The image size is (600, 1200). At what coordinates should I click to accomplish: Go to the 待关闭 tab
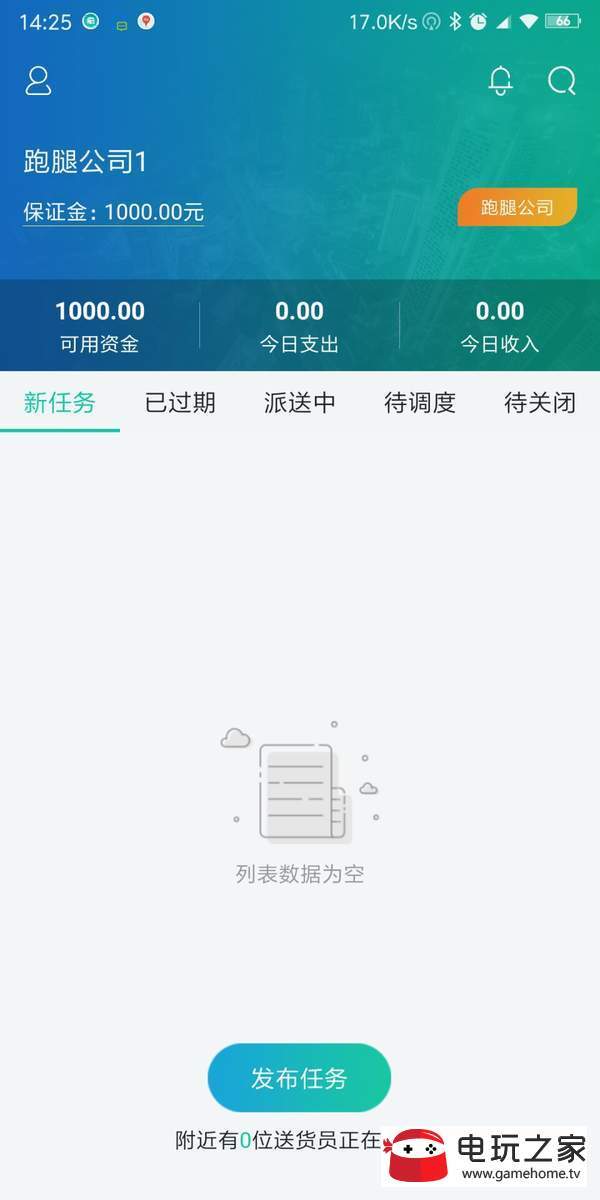(x=540, y=403)
